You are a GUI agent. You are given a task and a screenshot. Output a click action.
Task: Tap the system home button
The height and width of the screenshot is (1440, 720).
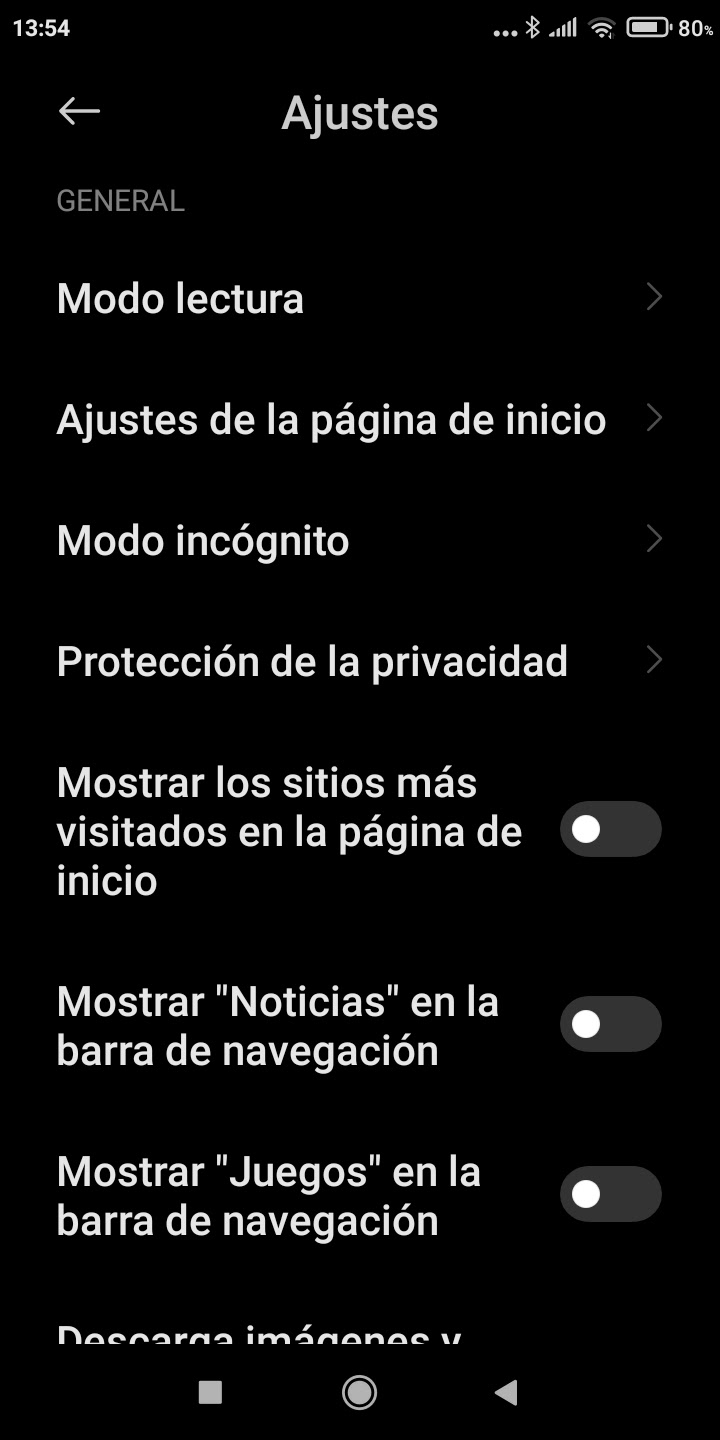pyautogui.click(x=359, y=1392)
